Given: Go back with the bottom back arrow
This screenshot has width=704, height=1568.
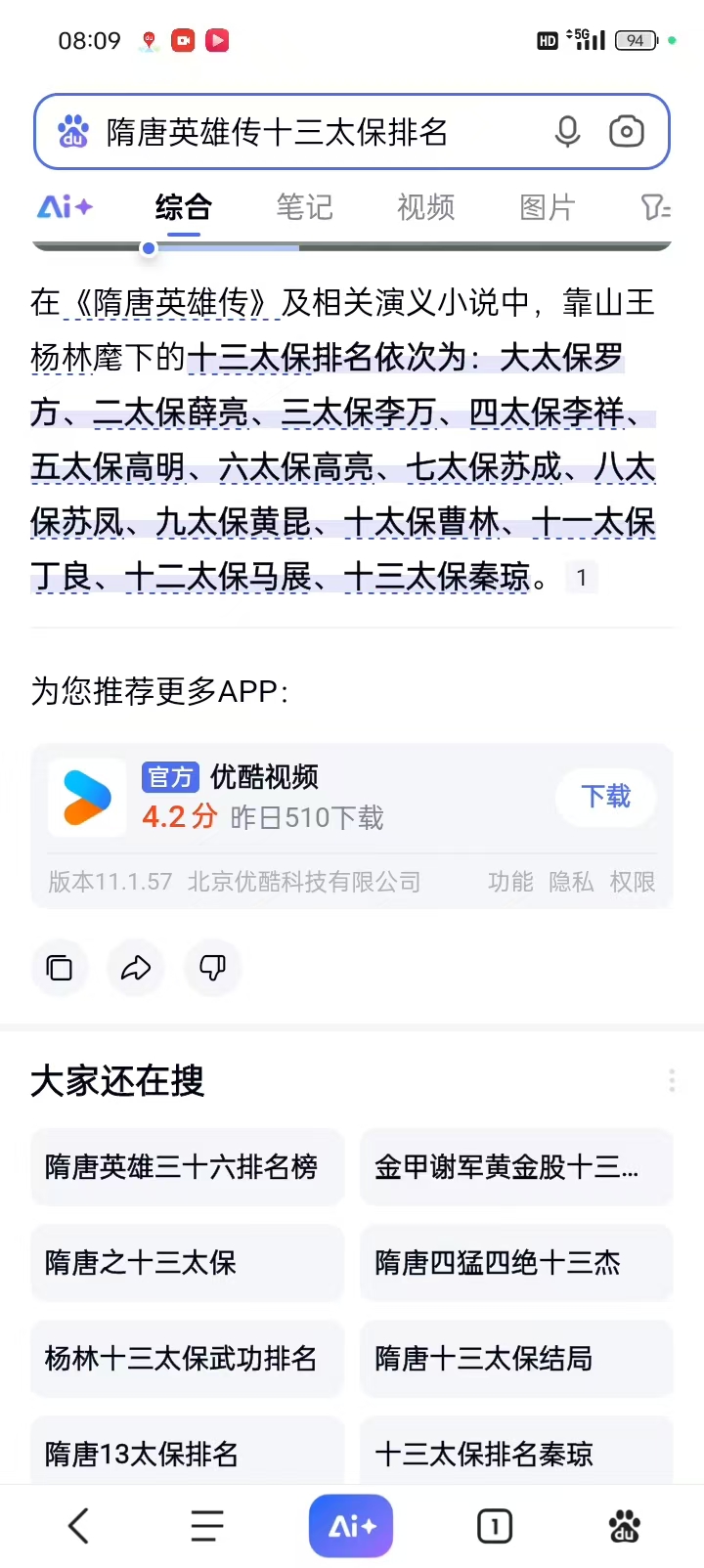Looking at the screenshot, I should pyautogui.click(x=79, y=1526).
